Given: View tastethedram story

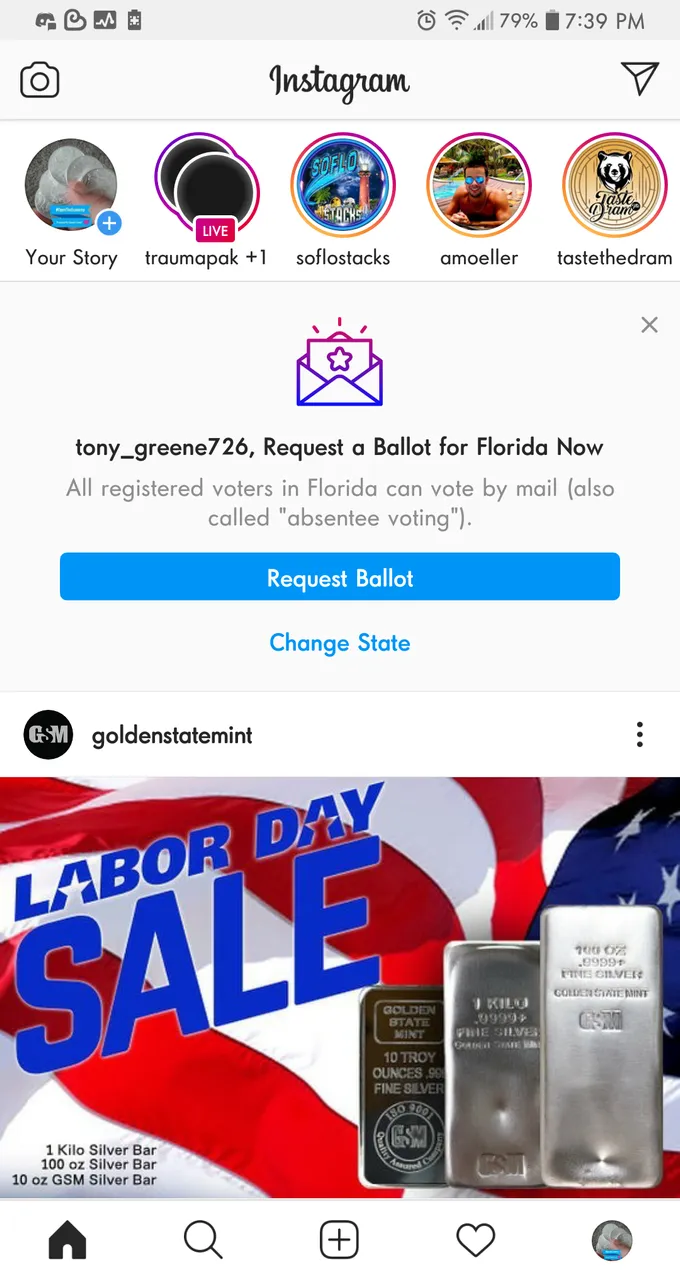Looking at the screenshot, I should pyautogui.click(x=614, y=186).
